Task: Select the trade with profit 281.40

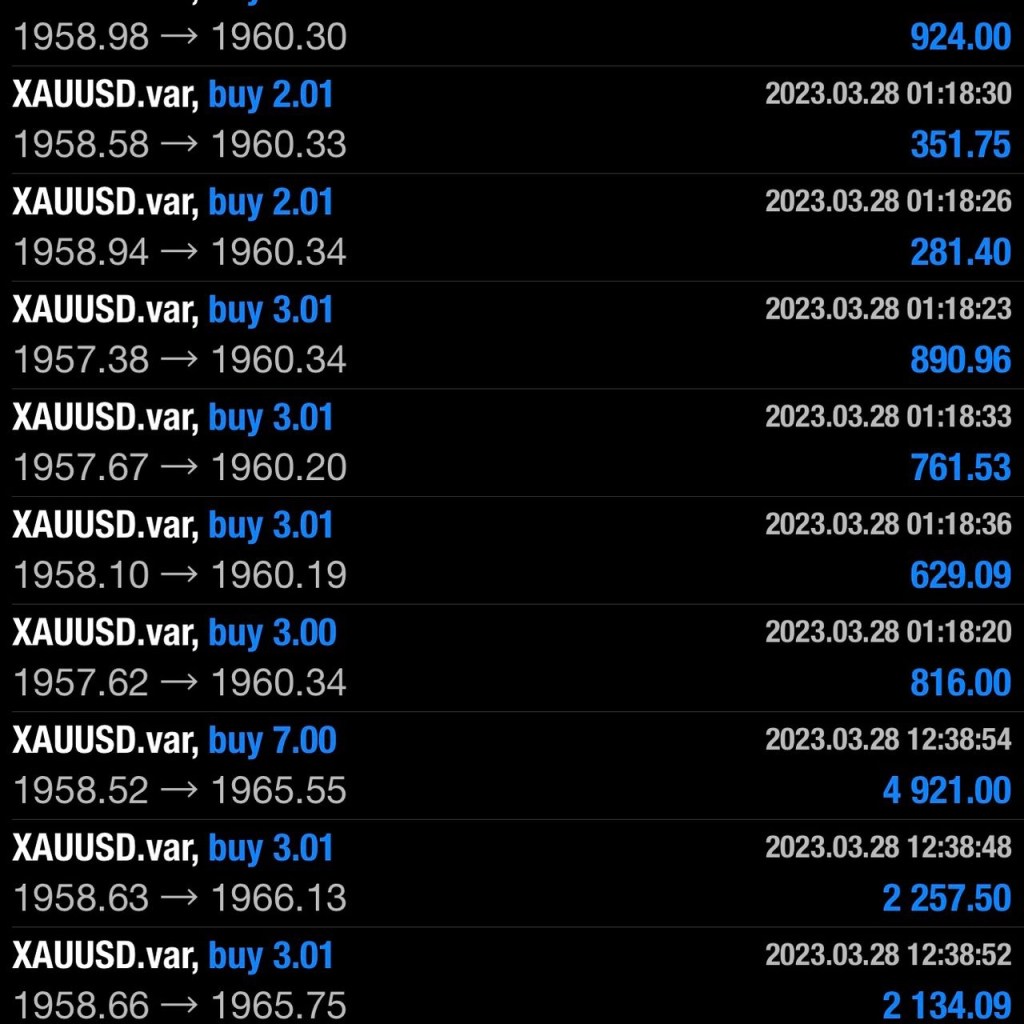Action: 512,228
